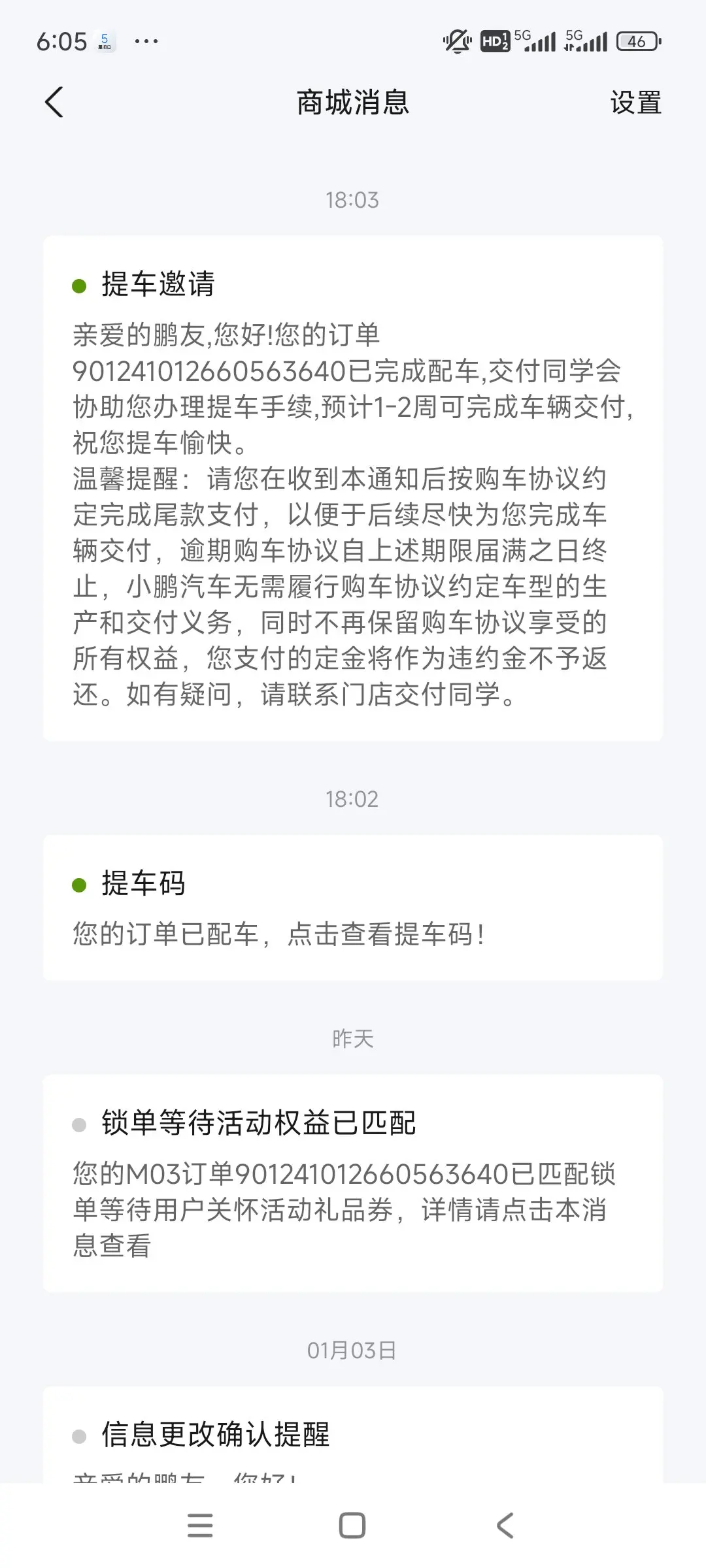Tap the system home button

coord(352,1526)
